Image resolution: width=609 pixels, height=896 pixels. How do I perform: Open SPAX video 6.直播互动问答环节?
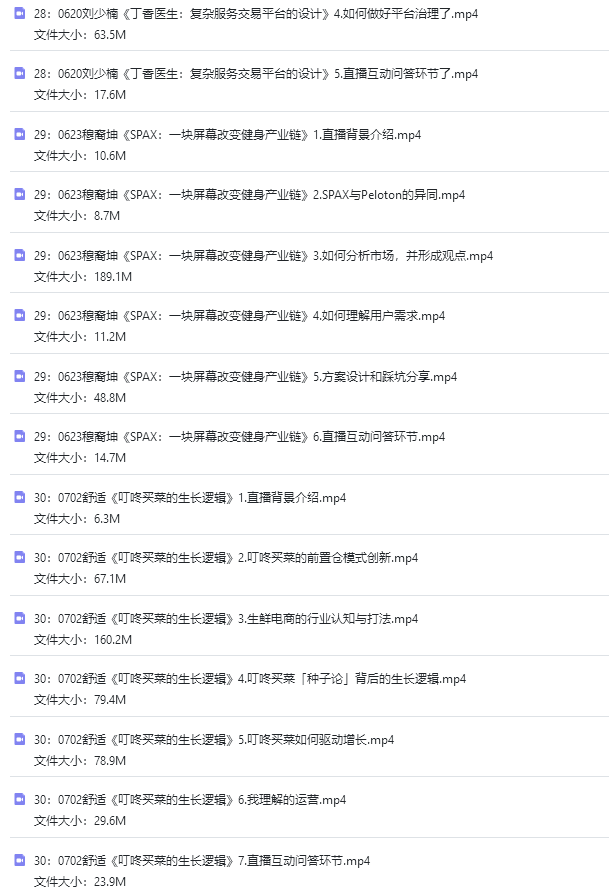(239, 437)
